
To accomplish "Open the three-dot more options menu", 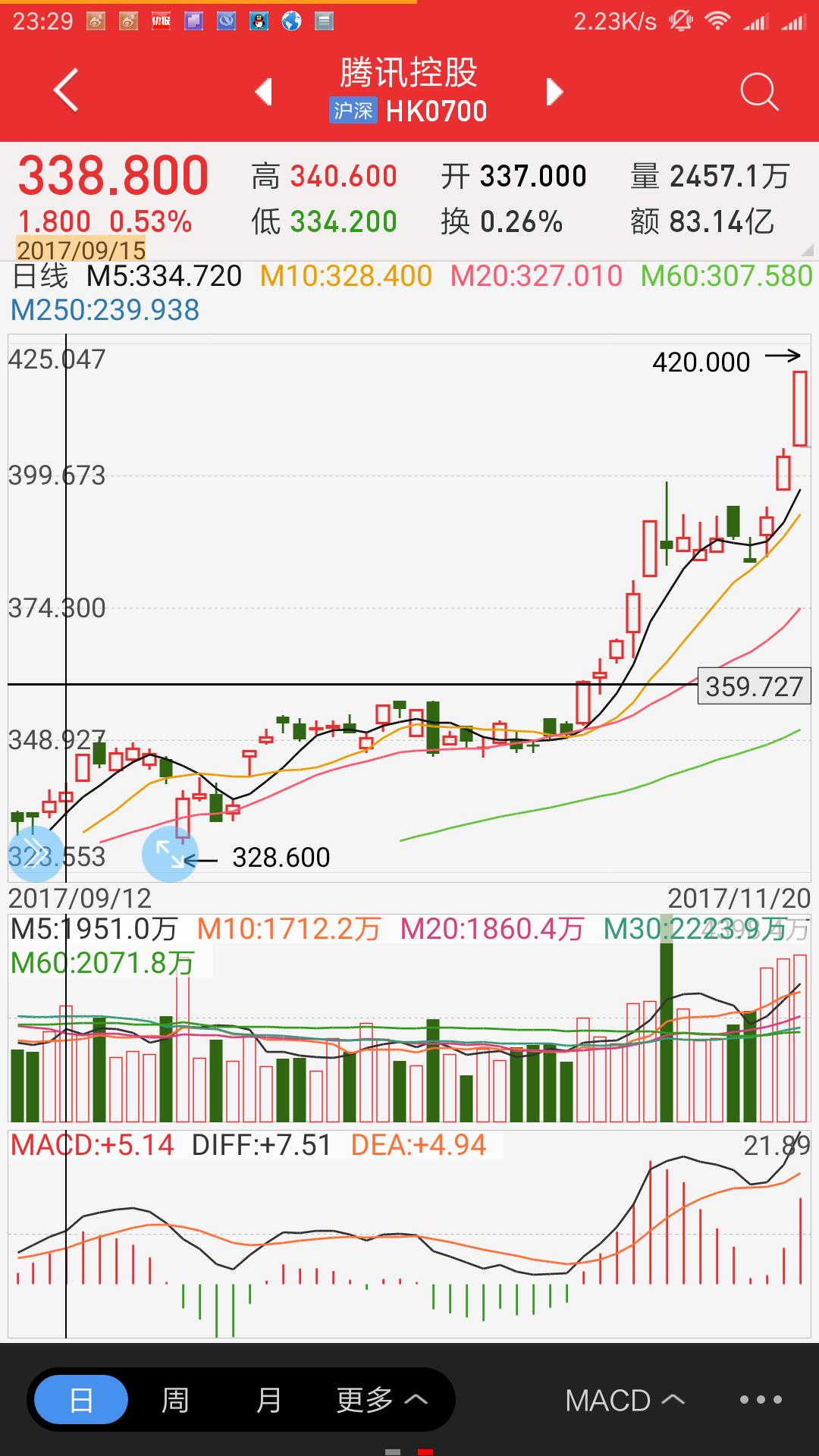I will click(x=761, y=1400).
